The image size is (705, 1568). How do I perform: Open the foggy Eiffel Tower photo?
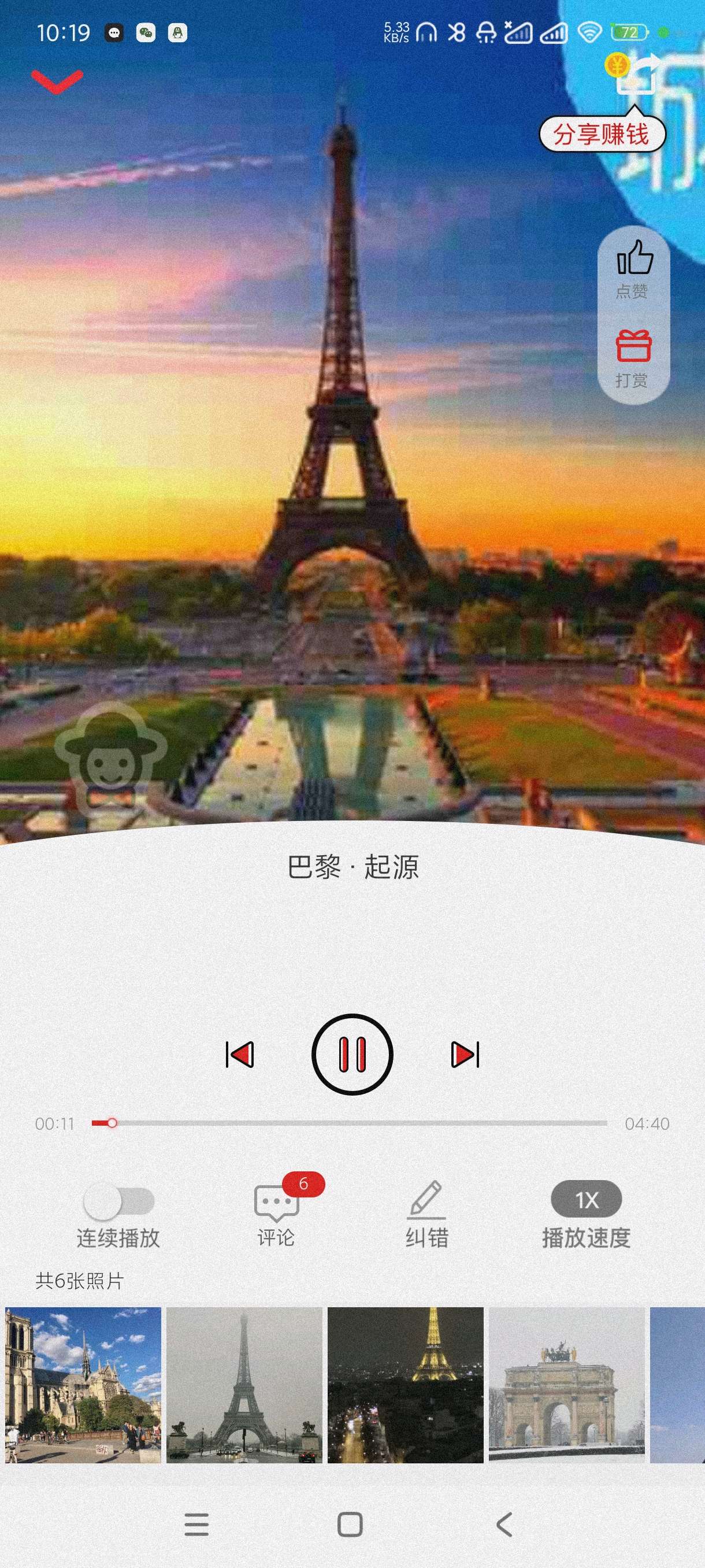244,1385
